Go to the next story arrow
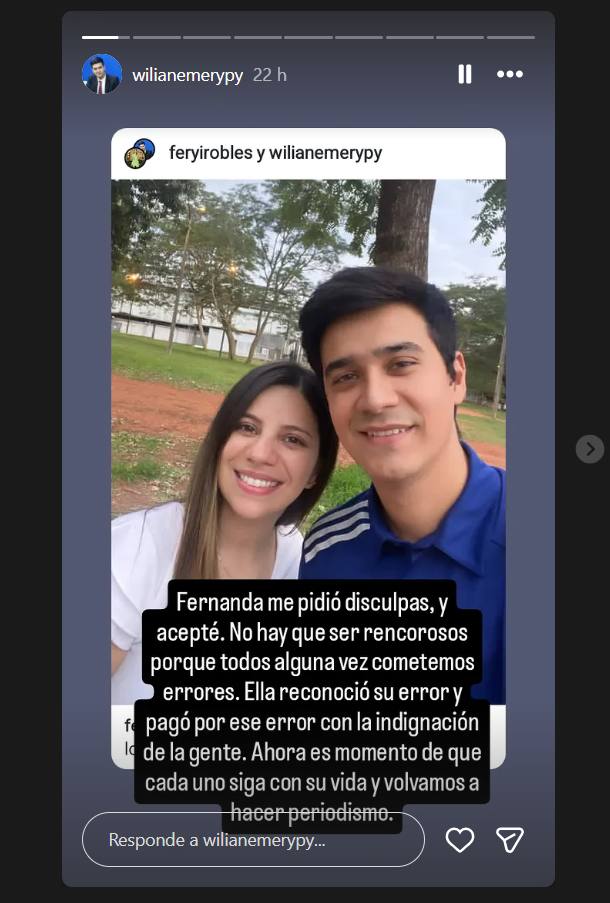The image size is (610, 903). 590,448
